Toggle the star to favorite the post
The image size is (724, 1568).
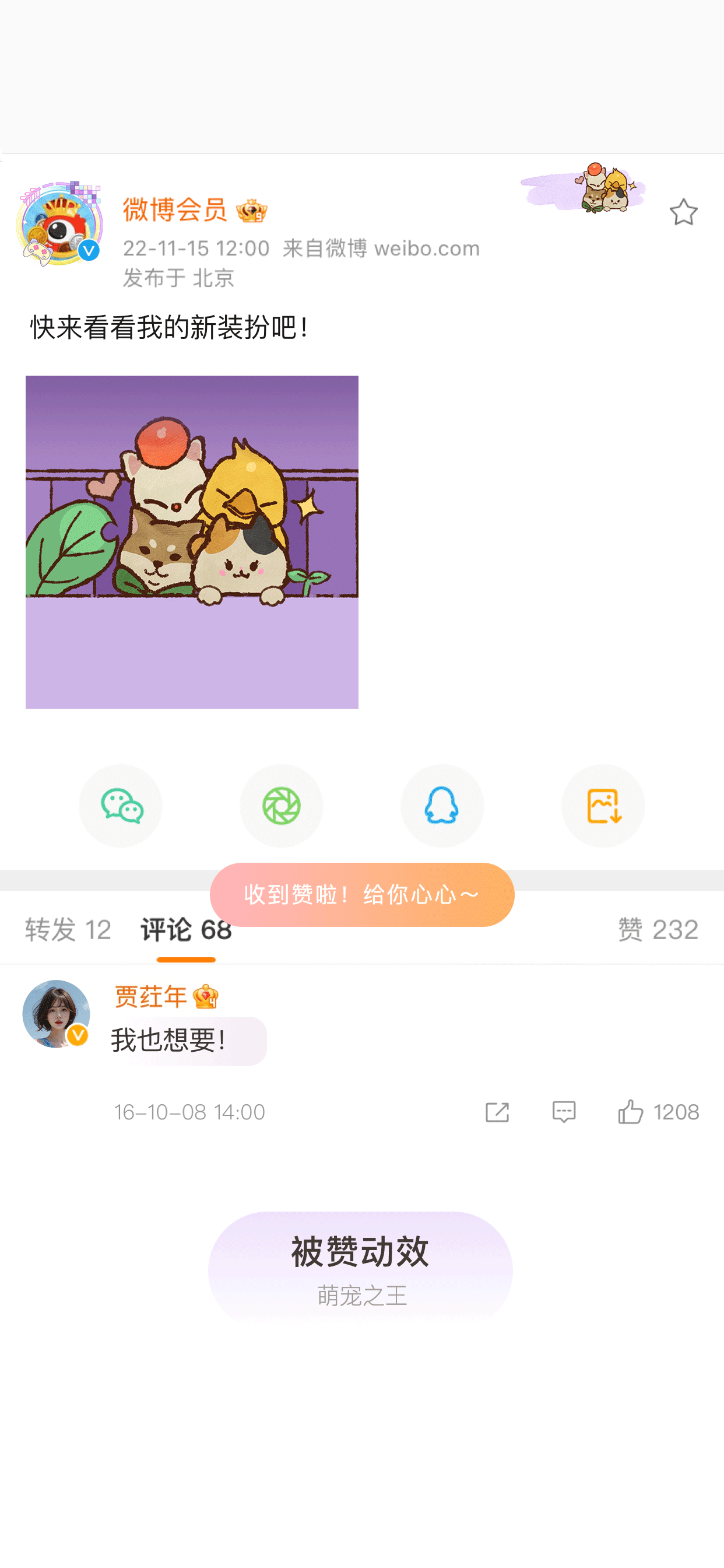coord(684,212)
